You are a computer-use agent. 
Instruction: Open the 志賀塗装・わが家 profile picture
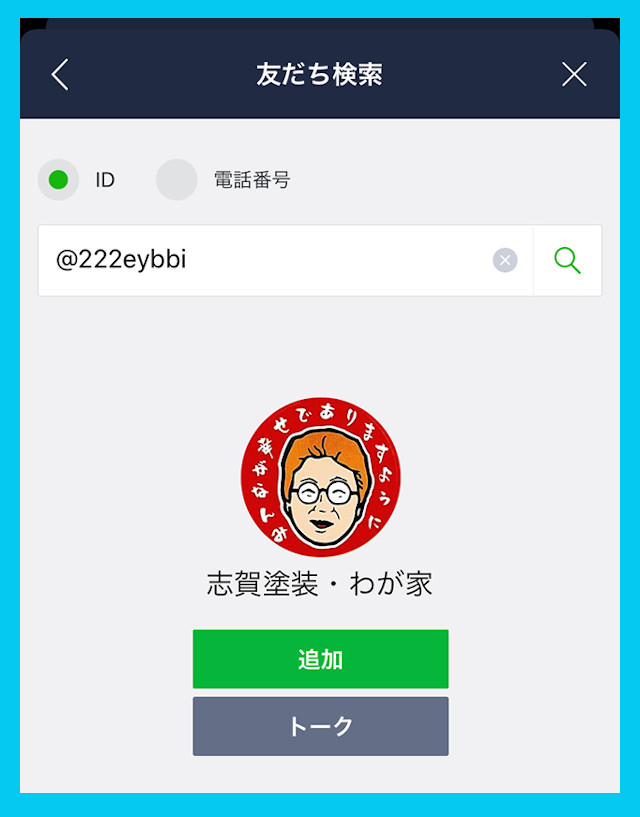[320, 477]
